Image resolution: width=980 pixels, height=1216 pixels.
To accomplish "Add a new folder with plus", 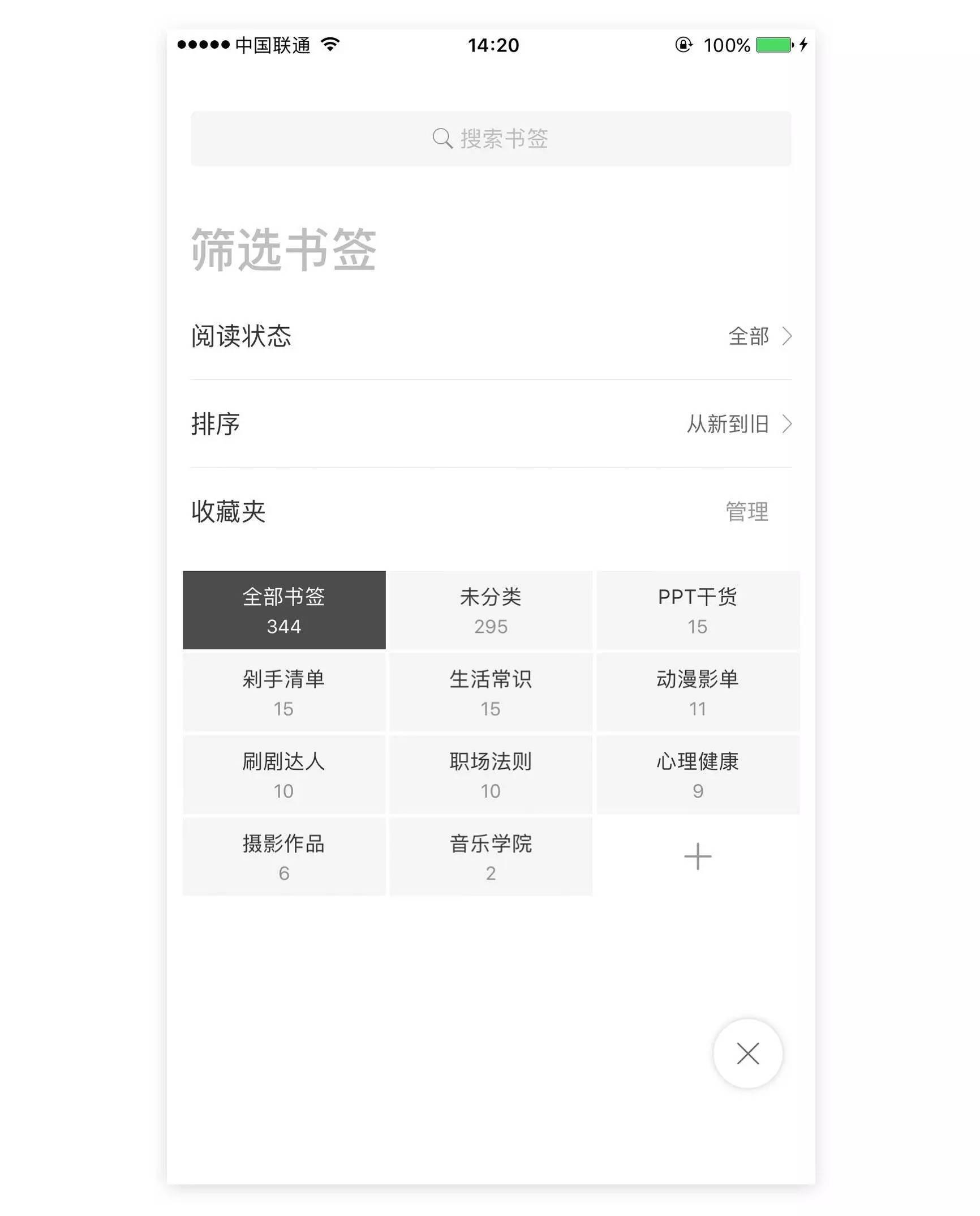I will click(x=698, y=857).
